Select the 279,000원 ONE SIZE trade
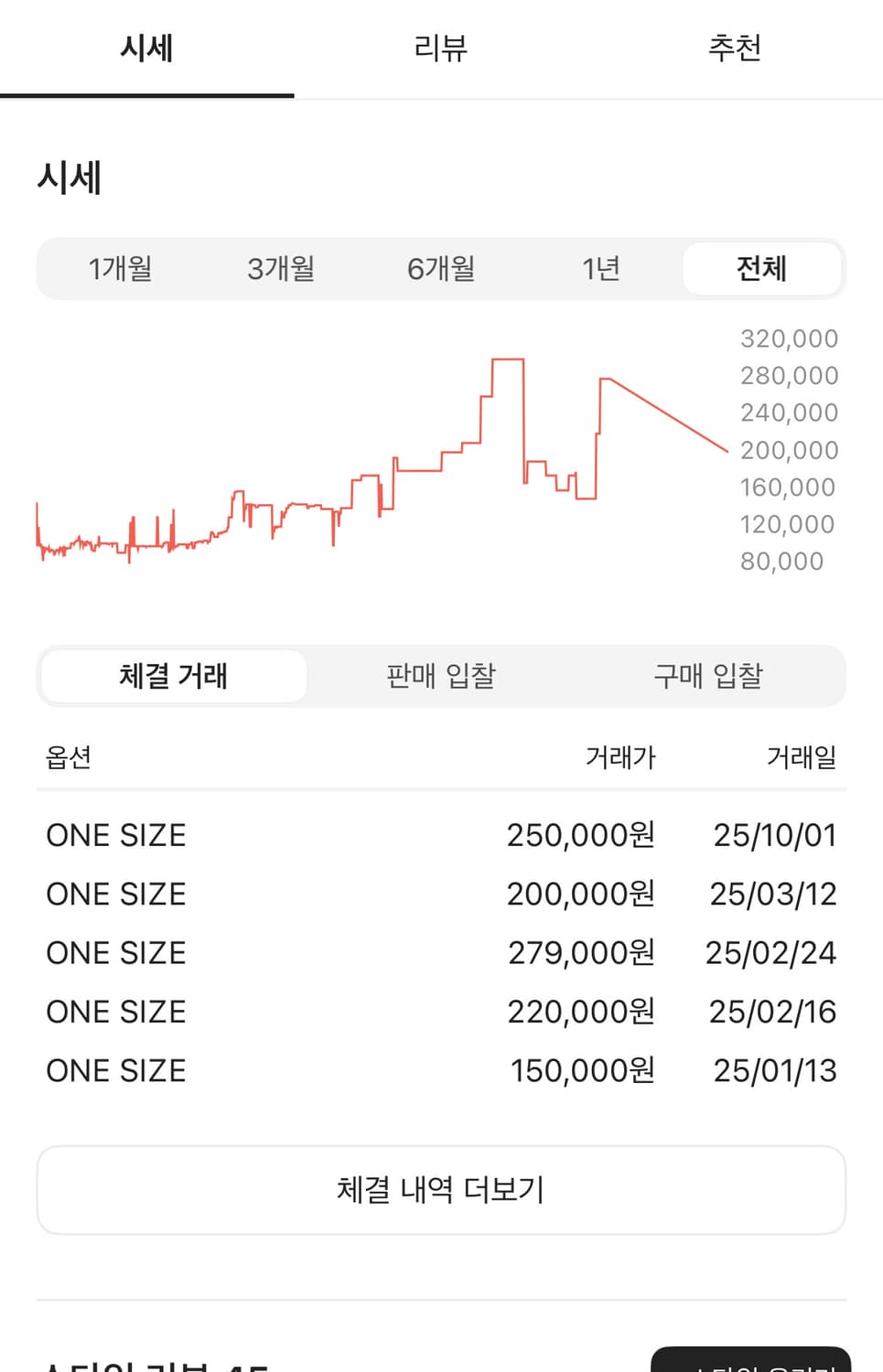883x1372 pixels. click(x=440, y=952)
